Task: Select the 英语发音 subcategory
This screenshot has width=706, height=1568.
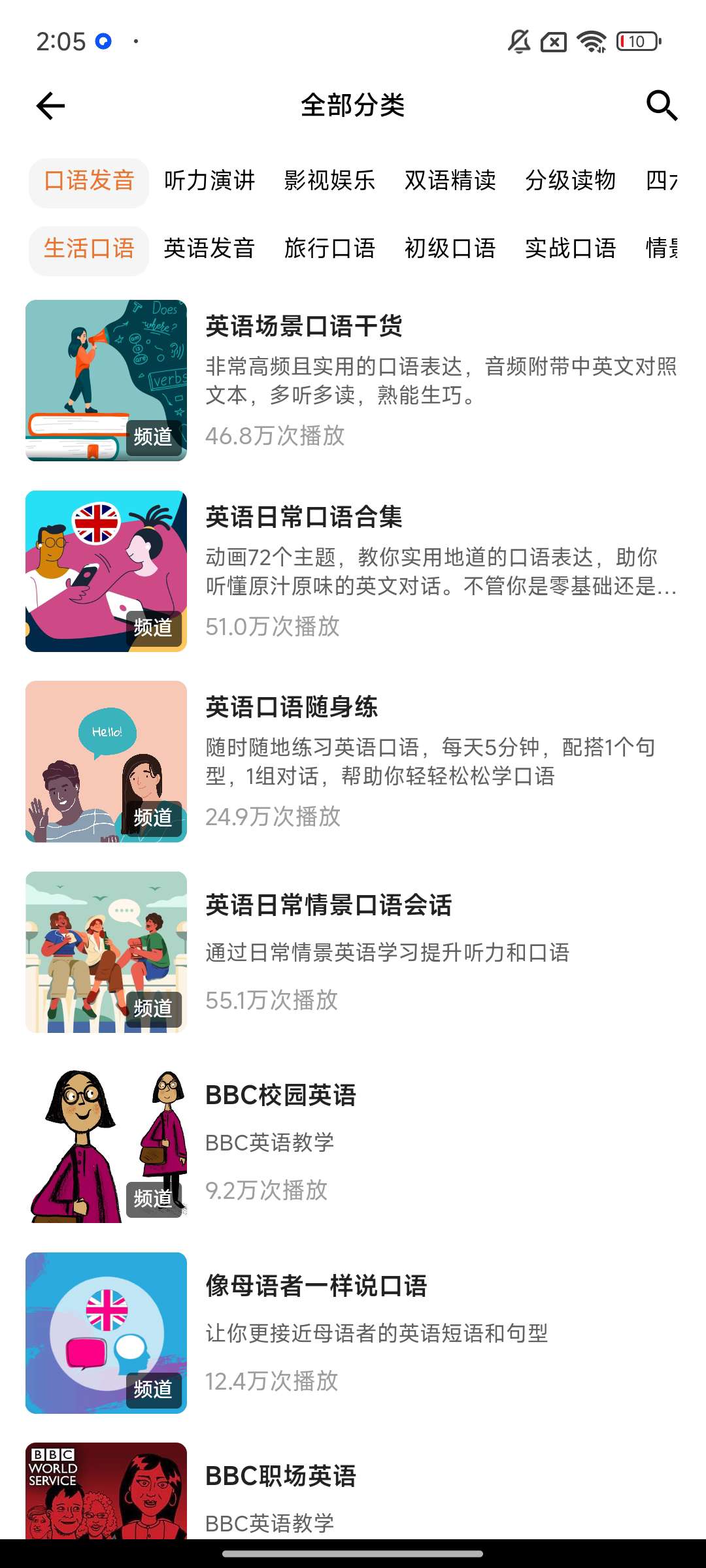Action: [209, 249]
